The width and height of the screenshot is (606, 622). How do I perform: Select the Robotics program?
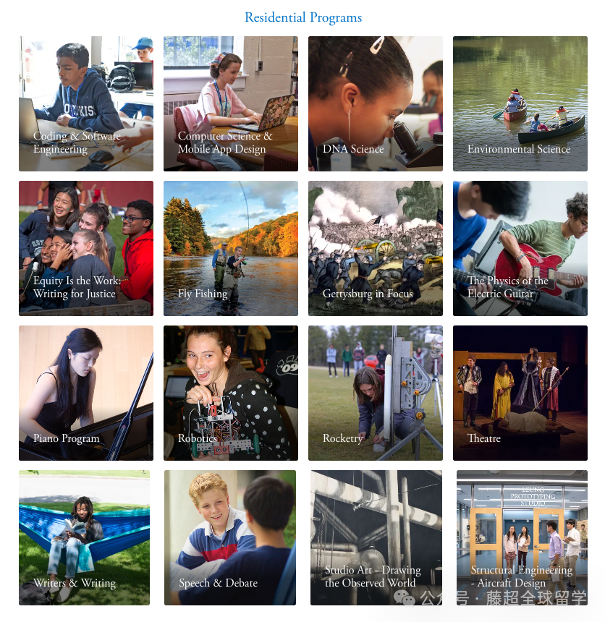(230, 393)
